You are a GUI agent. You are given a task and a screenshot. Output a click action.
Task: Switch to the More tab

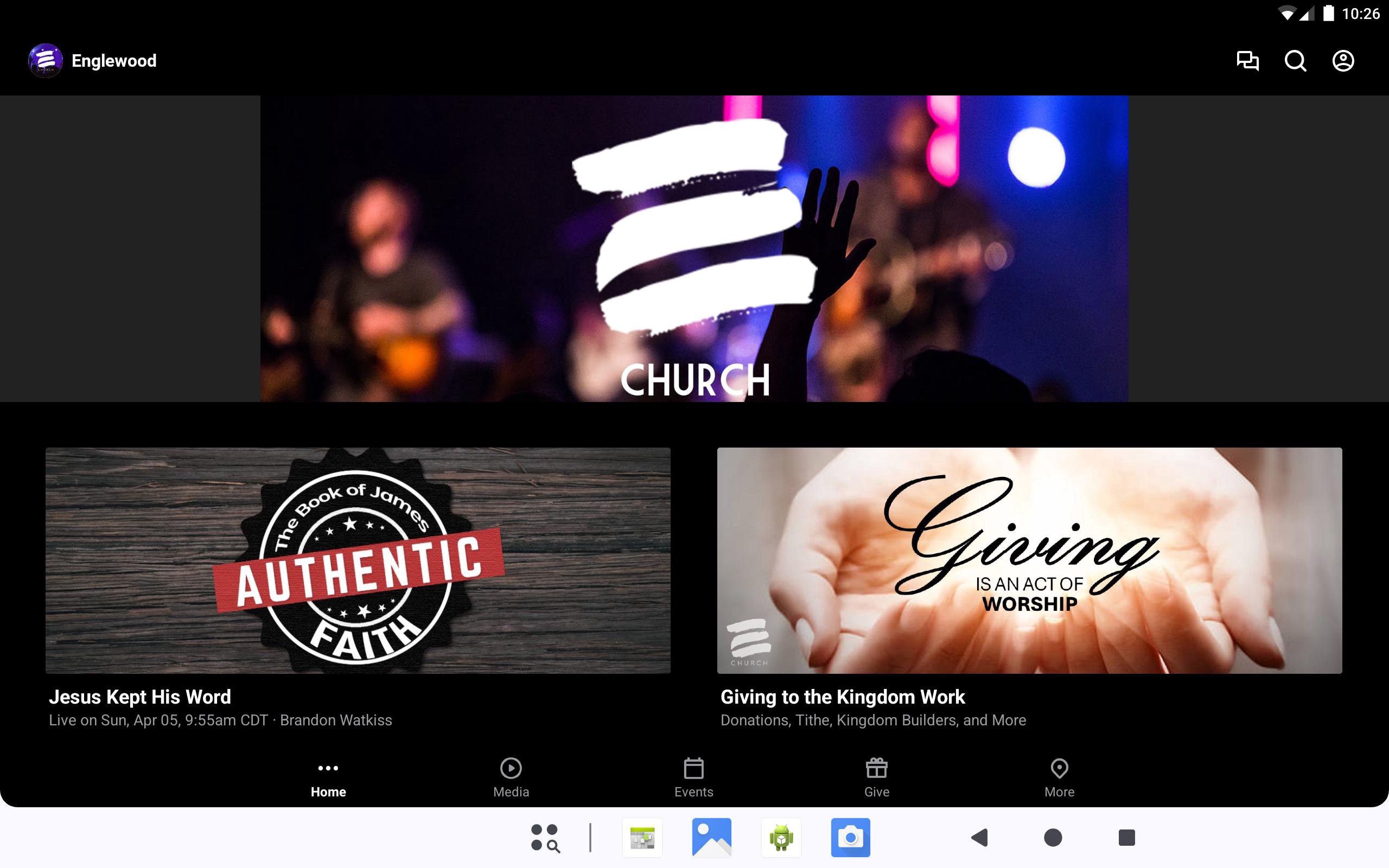[x=1059, y=778]
